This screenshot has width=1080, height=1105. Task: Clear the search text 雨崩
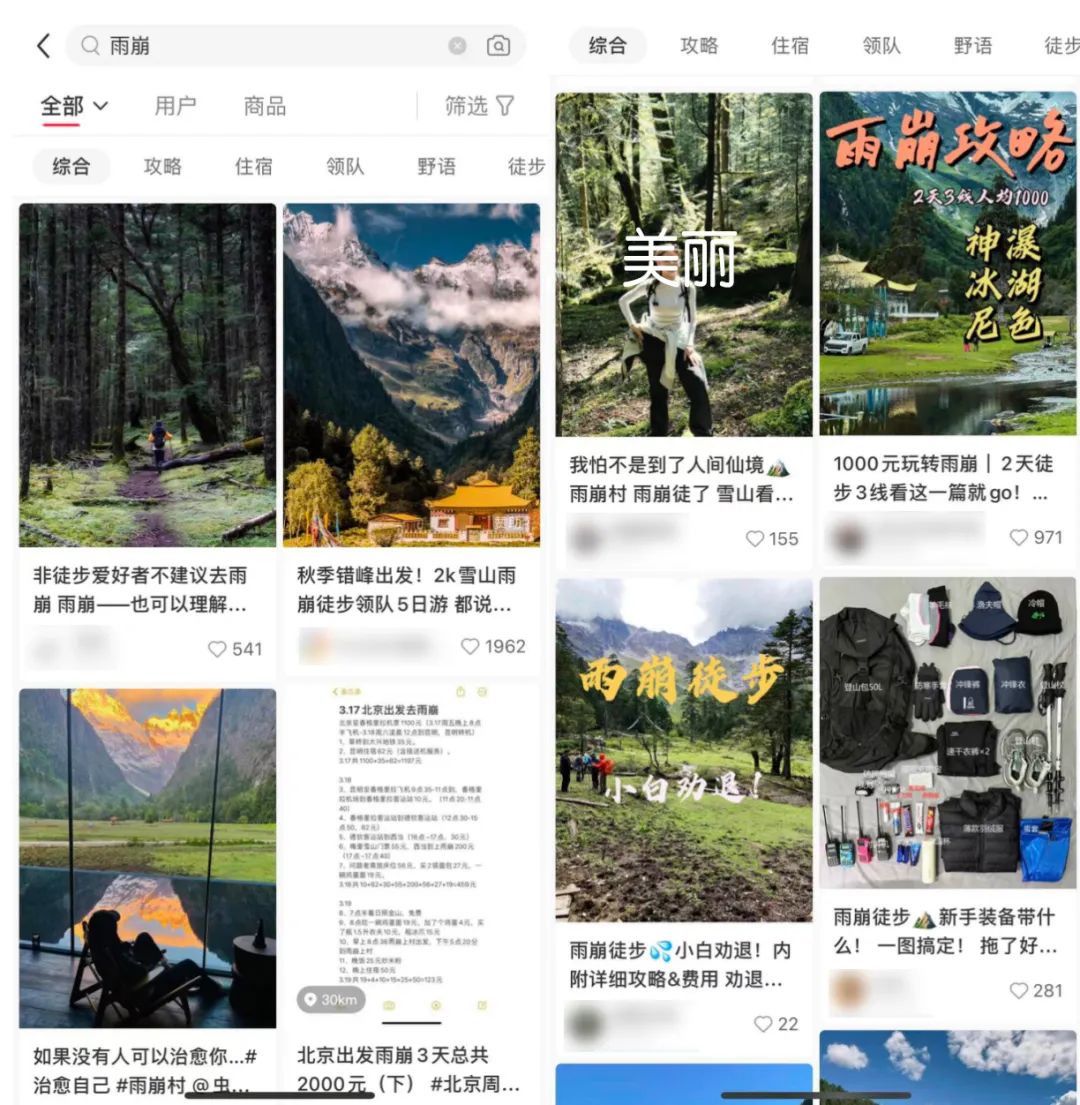point(457,46)
